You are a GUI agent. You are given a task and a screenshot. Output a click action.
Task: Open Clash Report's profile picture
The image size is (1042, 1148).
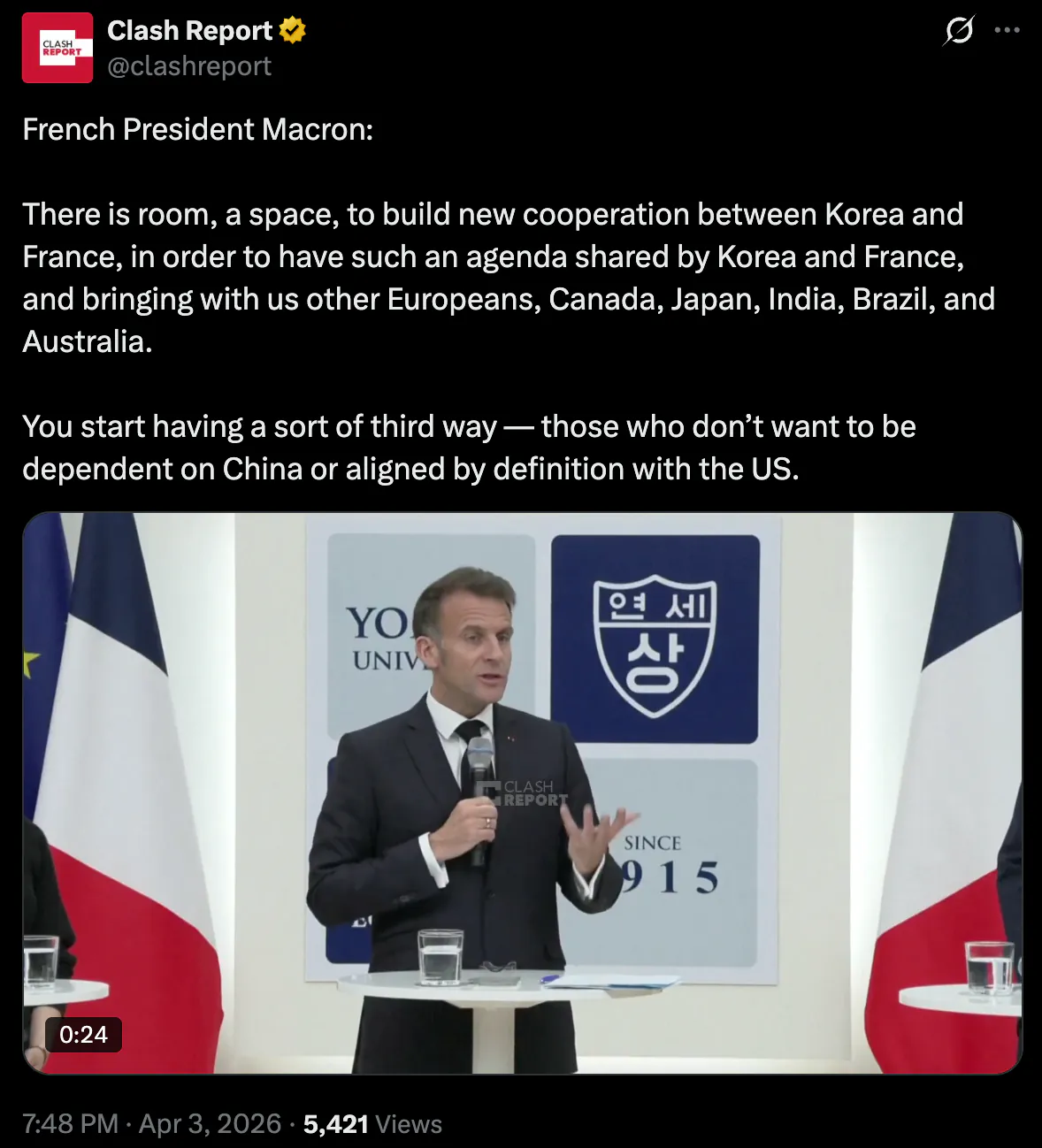point(57,48)
